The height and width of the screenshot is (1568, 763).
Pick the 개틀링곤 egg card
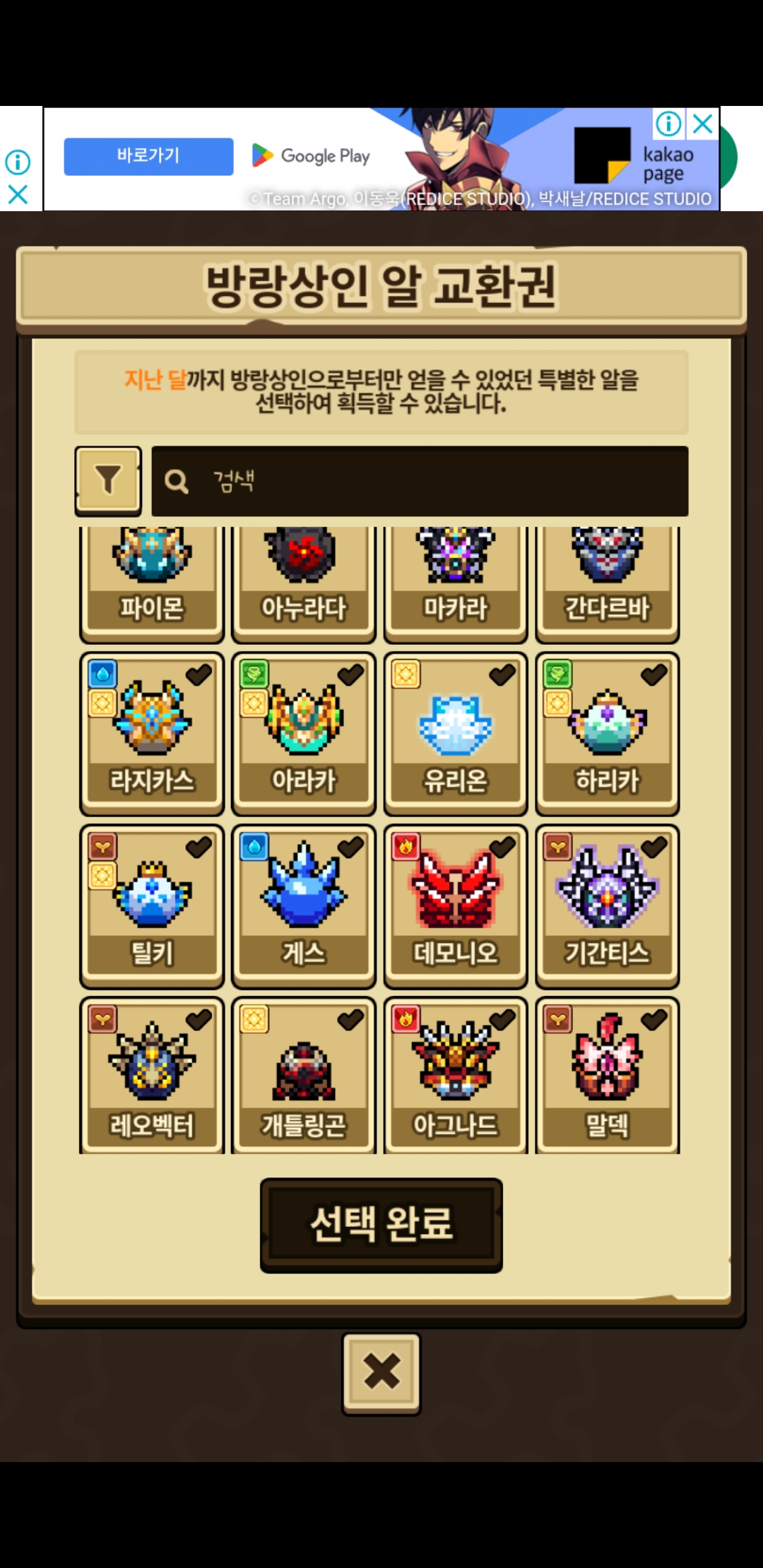tap(304, 1075)
